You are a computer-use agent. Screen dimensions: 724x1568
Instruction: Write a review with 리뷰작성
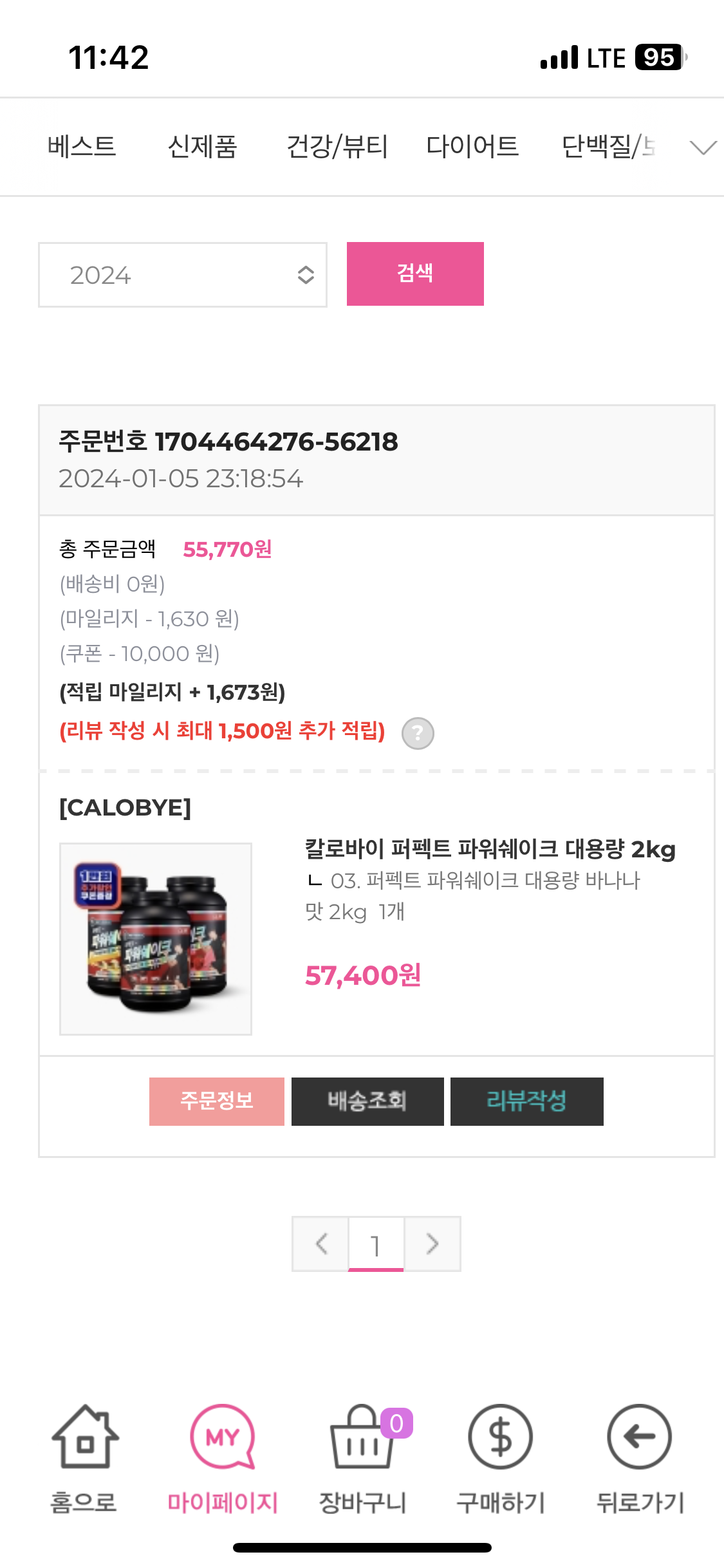click(x=526, y=1101)
